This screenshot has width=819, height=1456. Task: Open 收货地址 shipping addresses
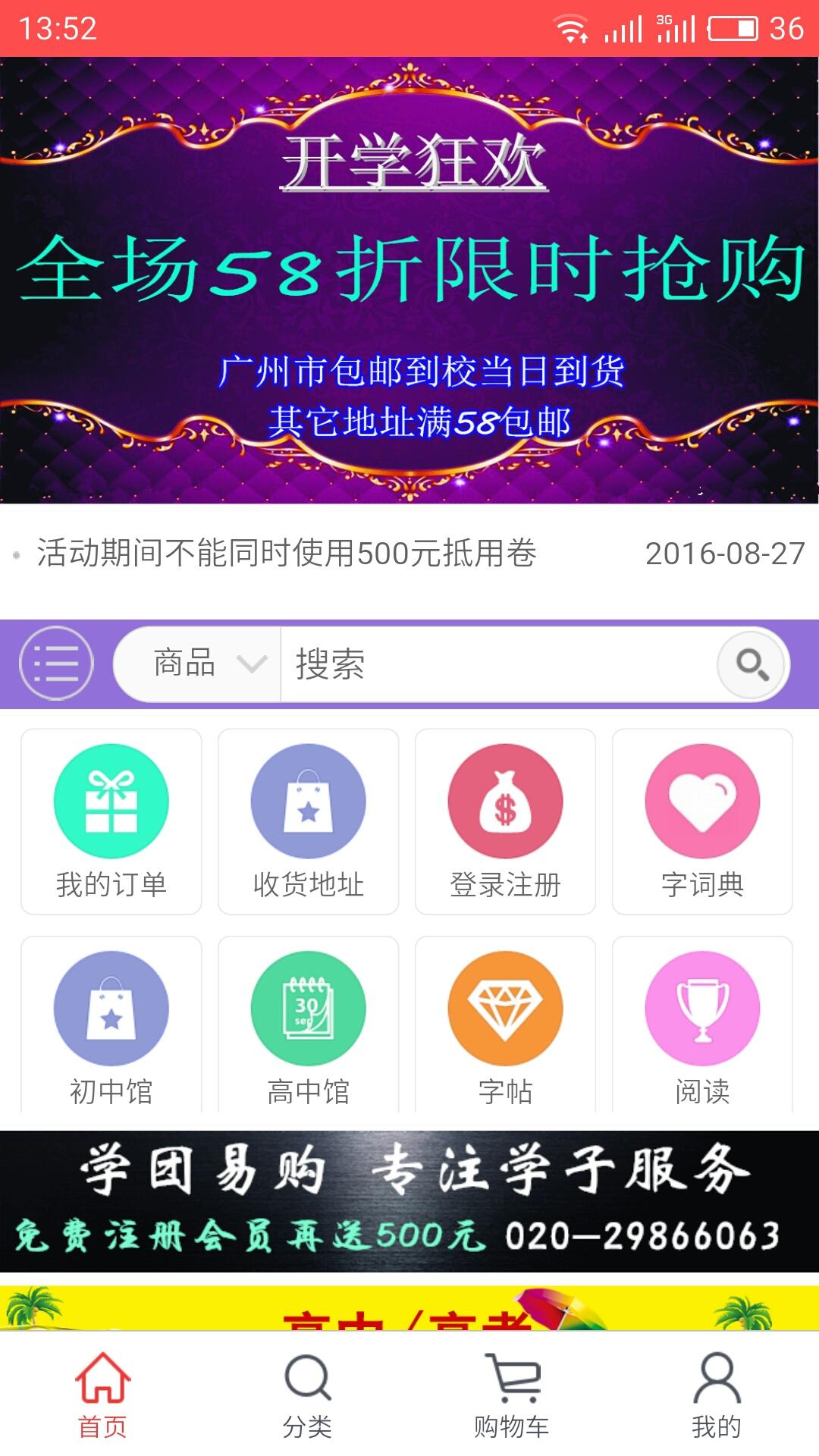309,821
